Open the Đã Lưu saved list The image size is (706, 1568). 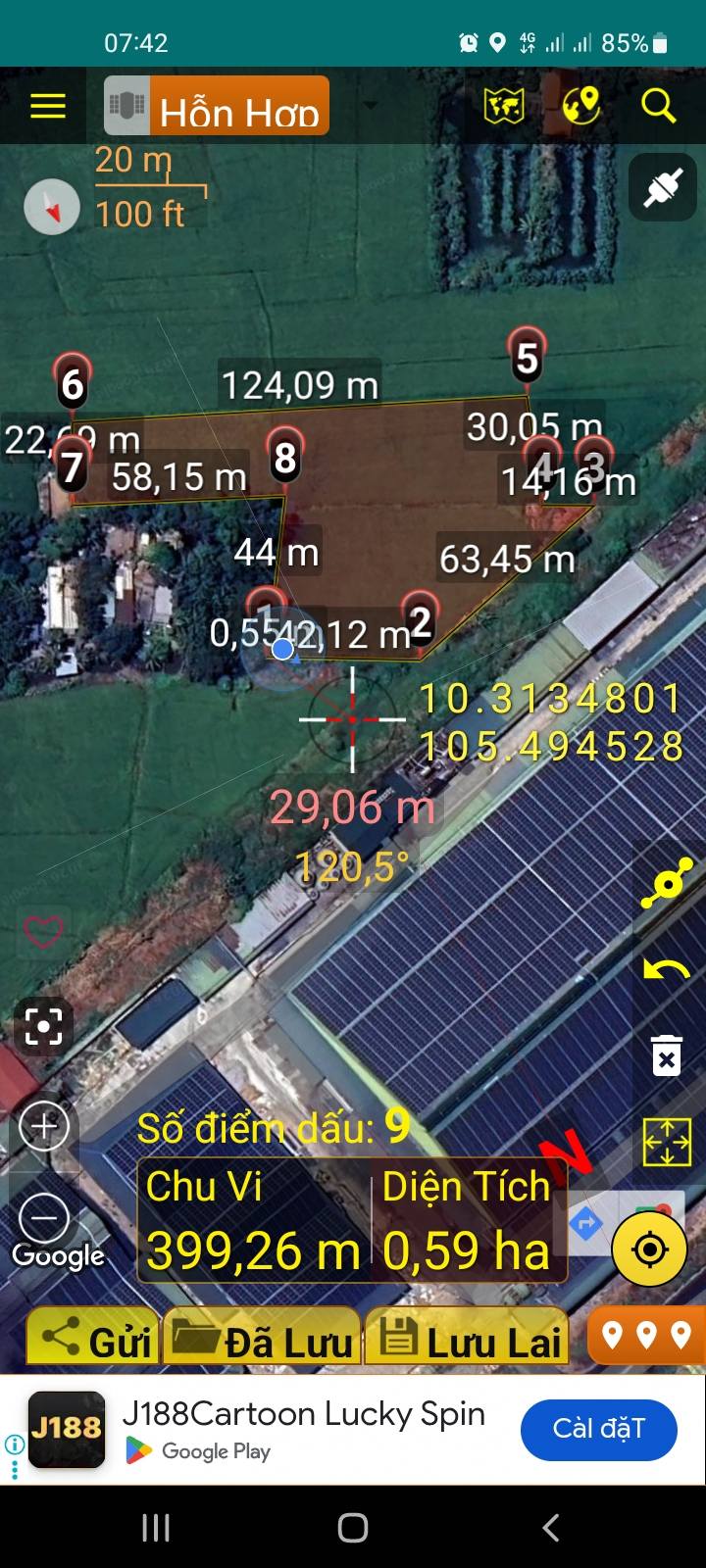(x=262, y=1337)
